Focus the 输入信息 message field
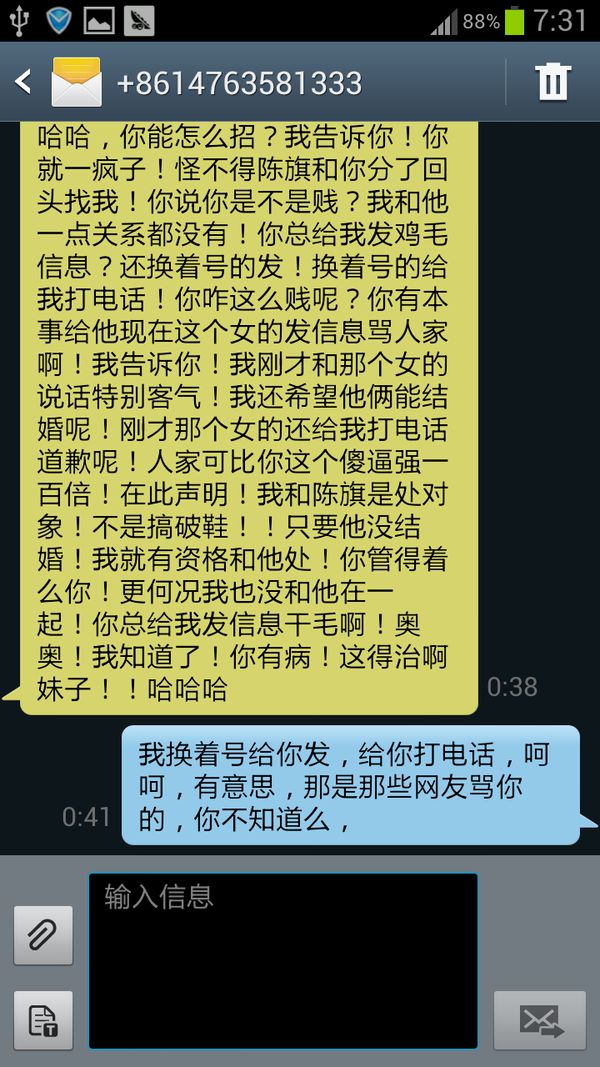Image resolution: width=600 pixels, height=1067 pixels. (283, 961)
